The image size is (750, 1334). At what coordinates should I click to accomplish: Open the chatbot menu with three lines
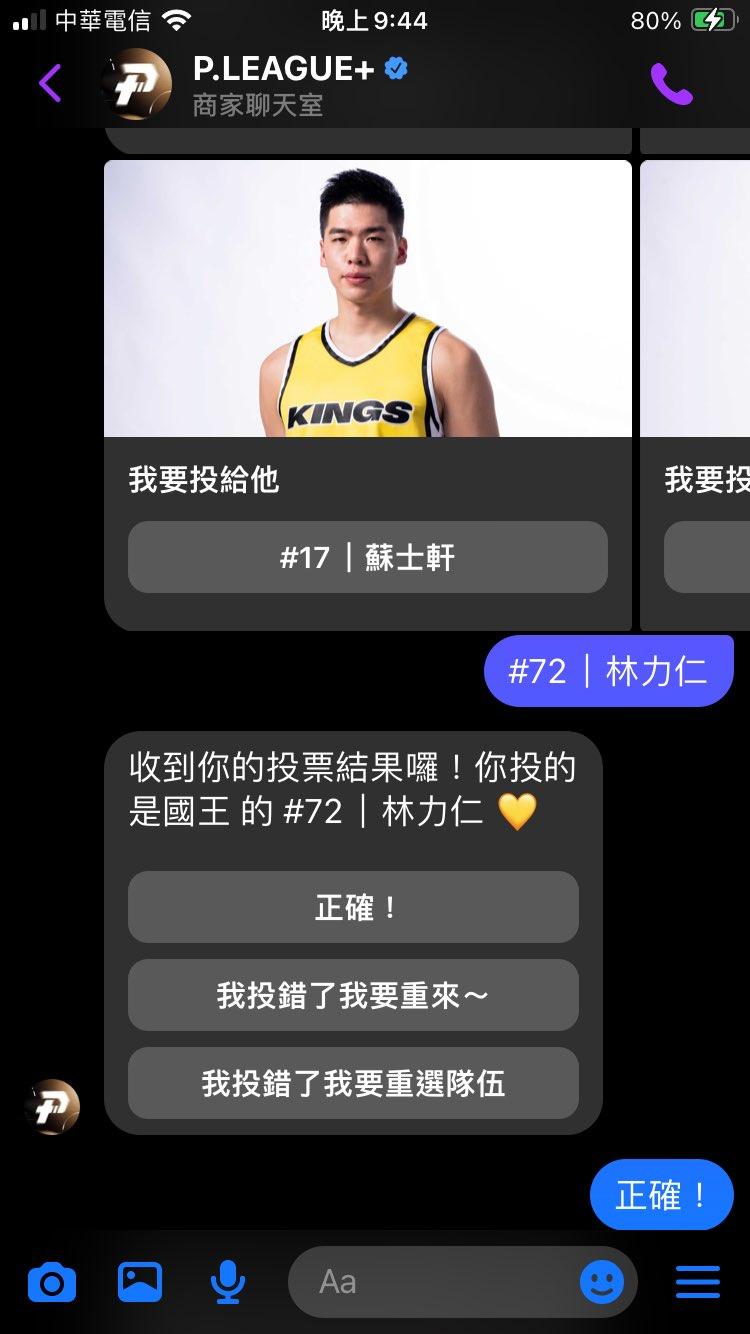[x=697, y=1281]
